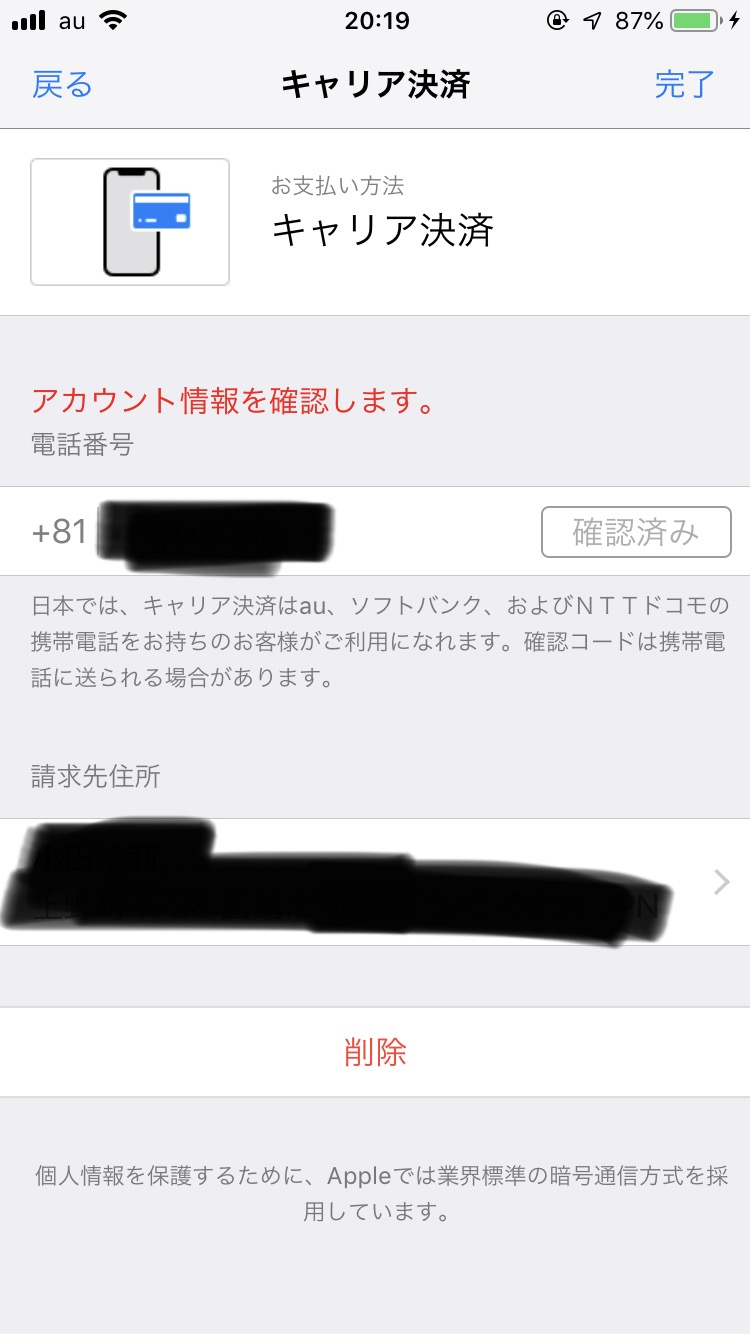Tap the 確認済み verification button
750x1334 pixels.
(636, 532)
